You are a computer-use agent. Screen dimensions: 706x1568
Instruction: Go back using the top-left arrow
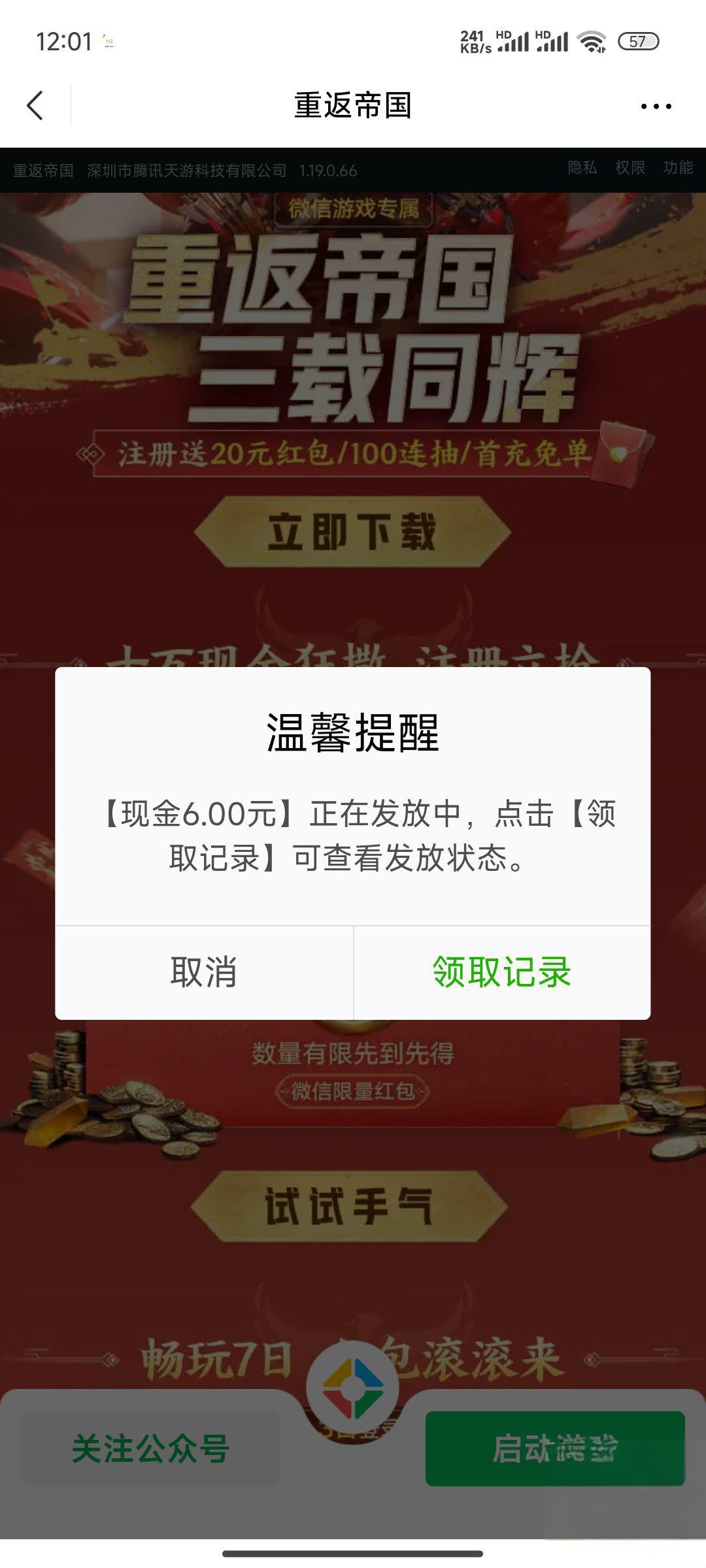[x=35, y=105]
